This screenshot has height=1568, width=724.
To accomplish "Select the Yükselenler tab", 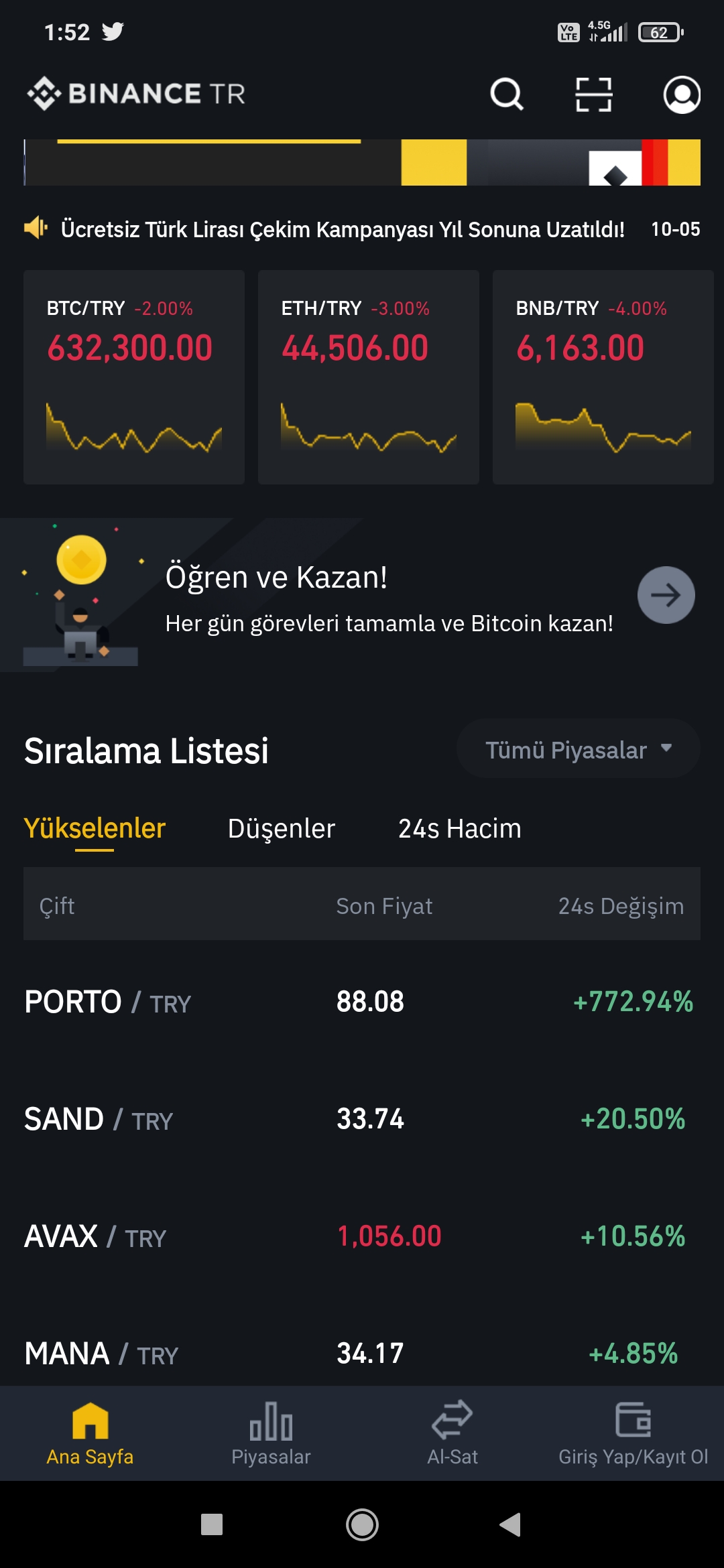I will pyautogui.click(x=95, y=829).
